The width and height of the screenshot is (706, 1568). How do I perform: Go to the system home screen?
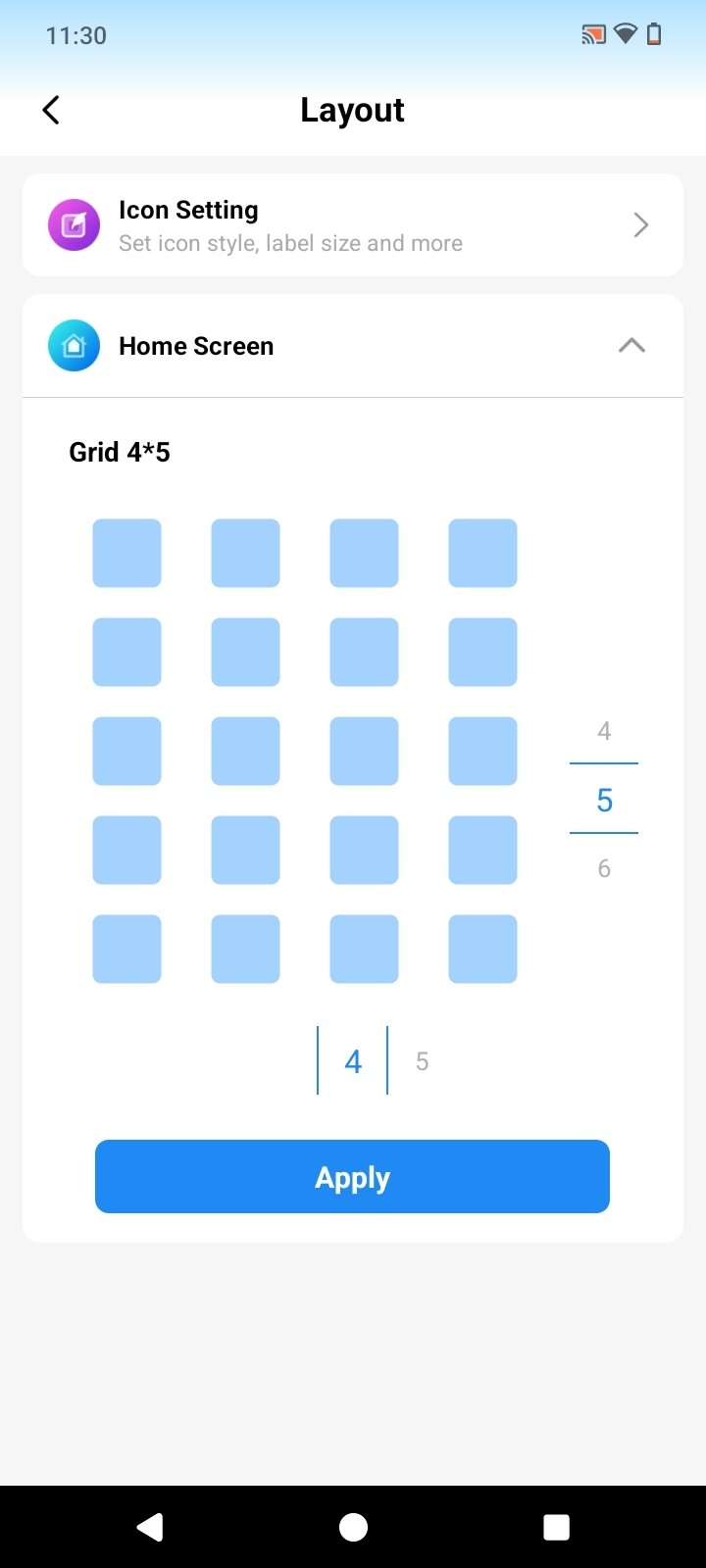click(353, 1527)
